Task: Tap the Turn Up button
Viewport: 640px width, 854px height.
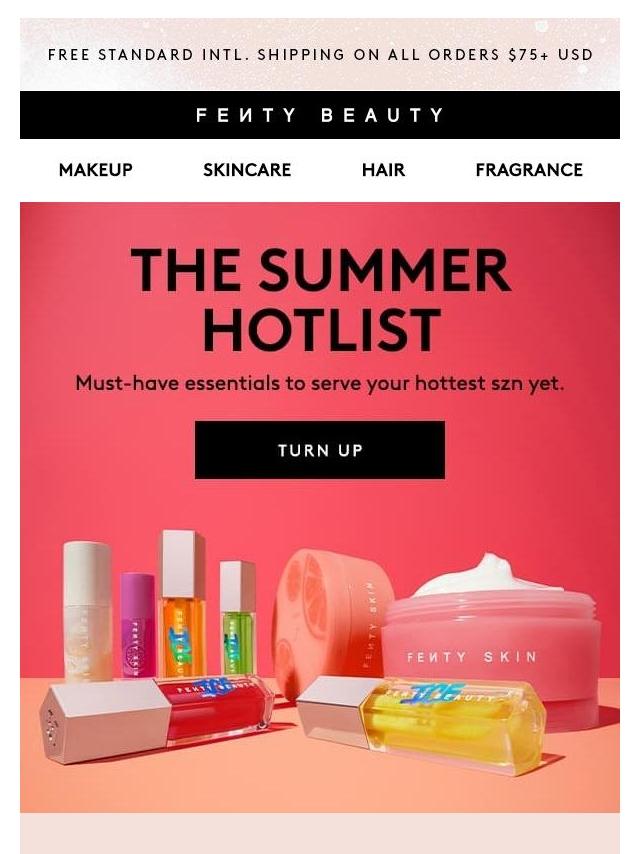Action: coord(319,450)
